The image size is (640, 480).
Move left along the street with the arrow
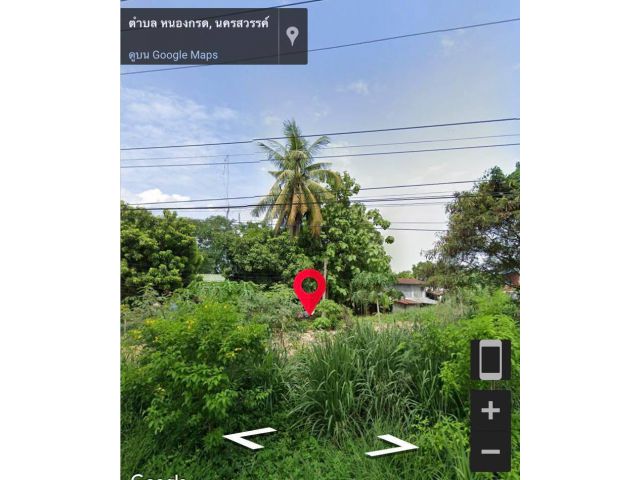tap(248, 438)
